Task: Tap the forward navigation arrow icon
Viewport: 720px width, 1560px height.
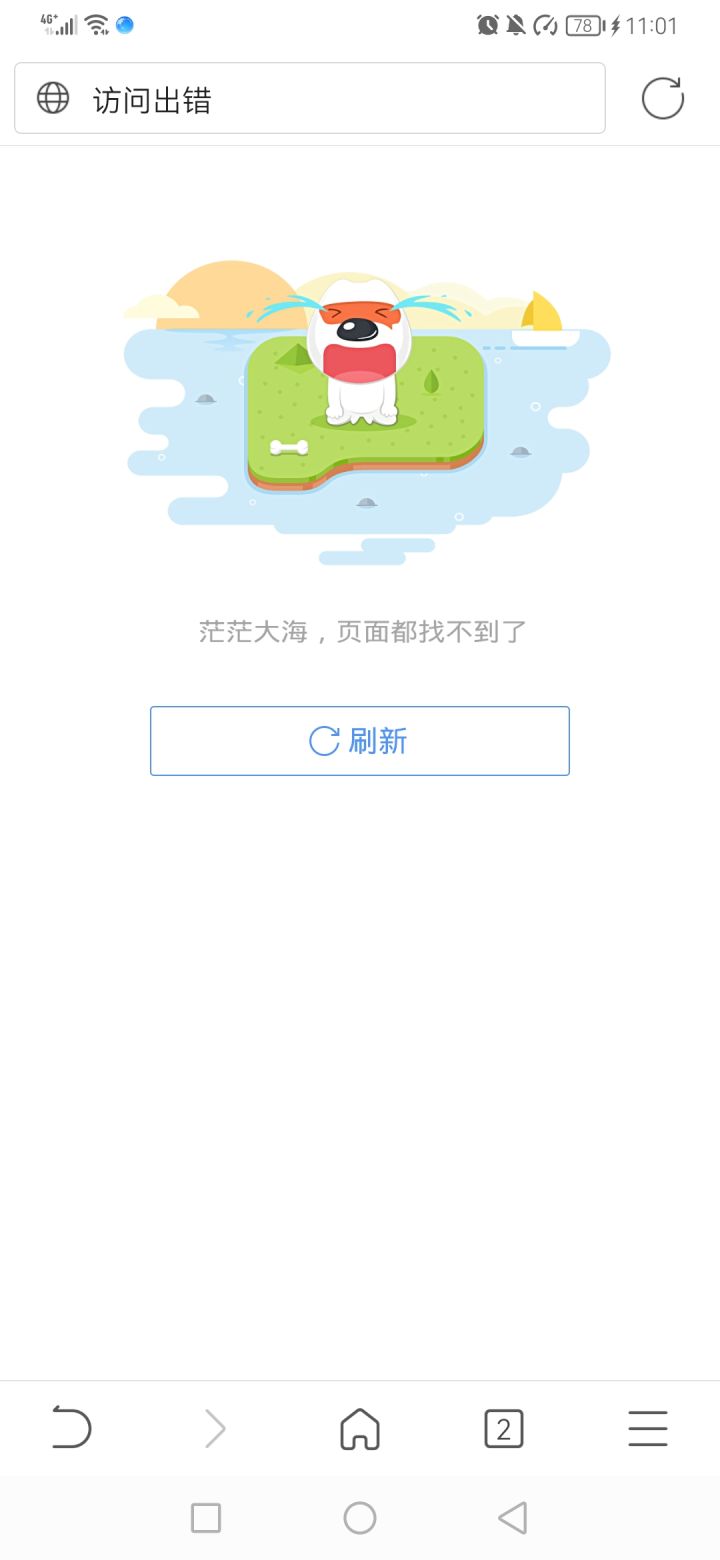Action: tap(215, 1428)
